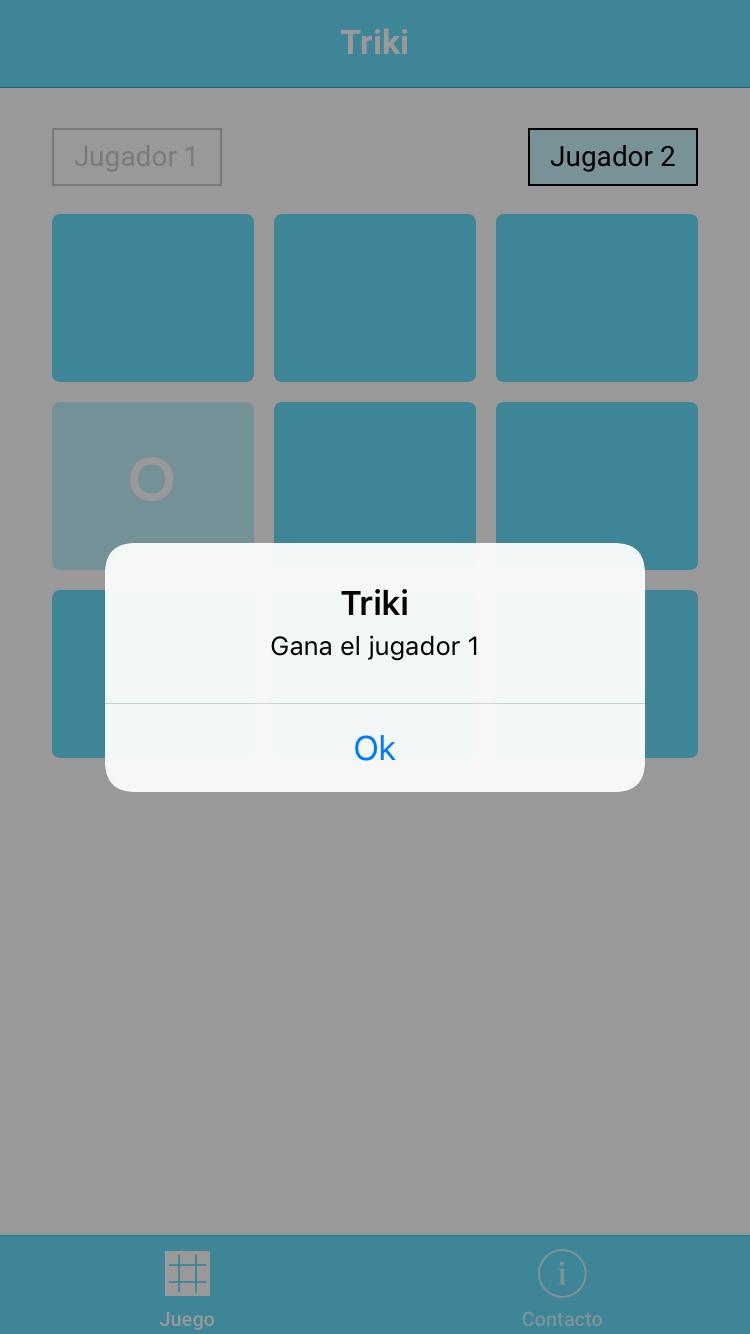Tap the top-right board cell
This screenshot has width=750, height=1334.
coord(596,297)
